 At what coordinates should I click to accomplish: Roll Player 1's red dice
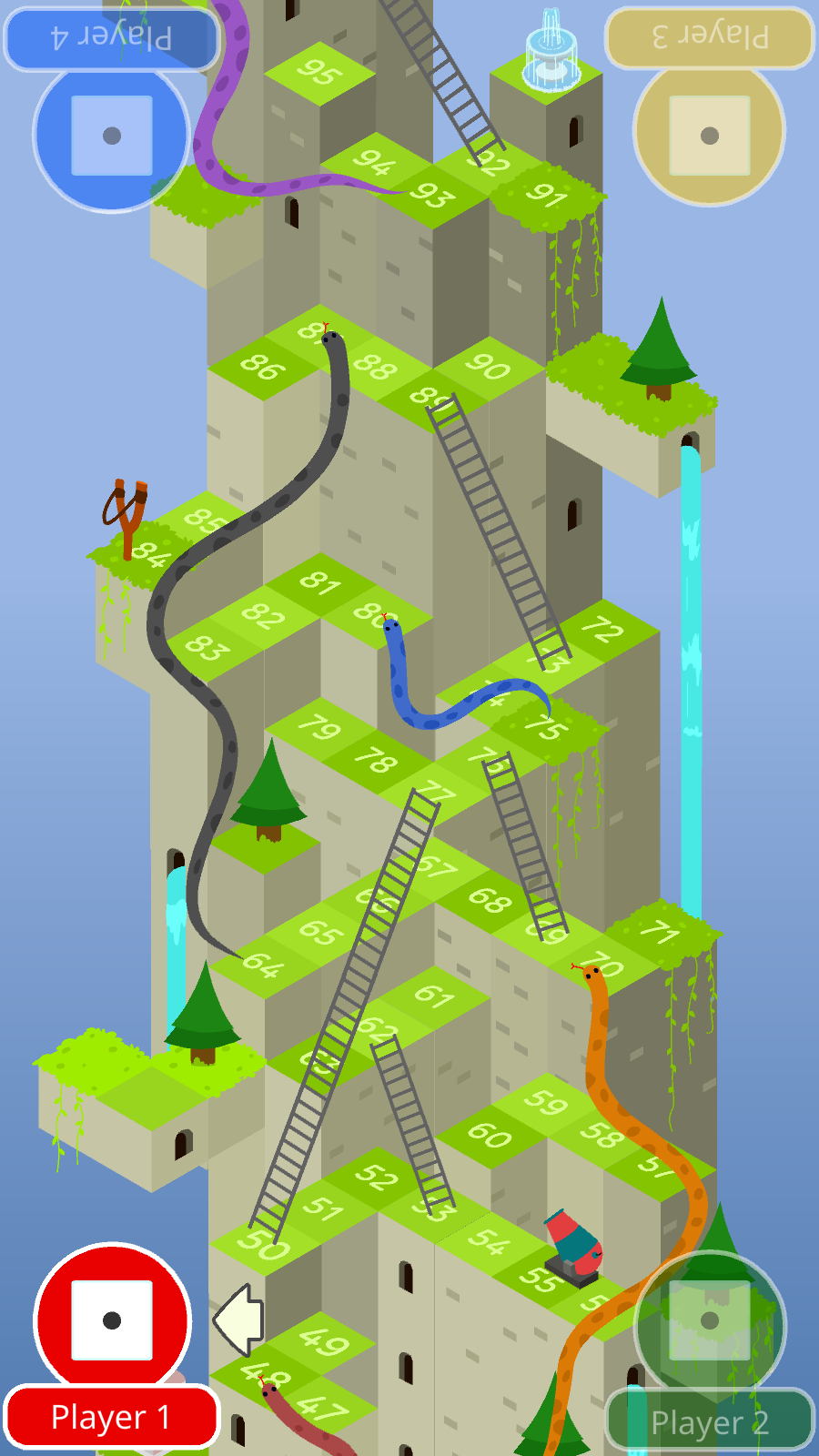112,1320
